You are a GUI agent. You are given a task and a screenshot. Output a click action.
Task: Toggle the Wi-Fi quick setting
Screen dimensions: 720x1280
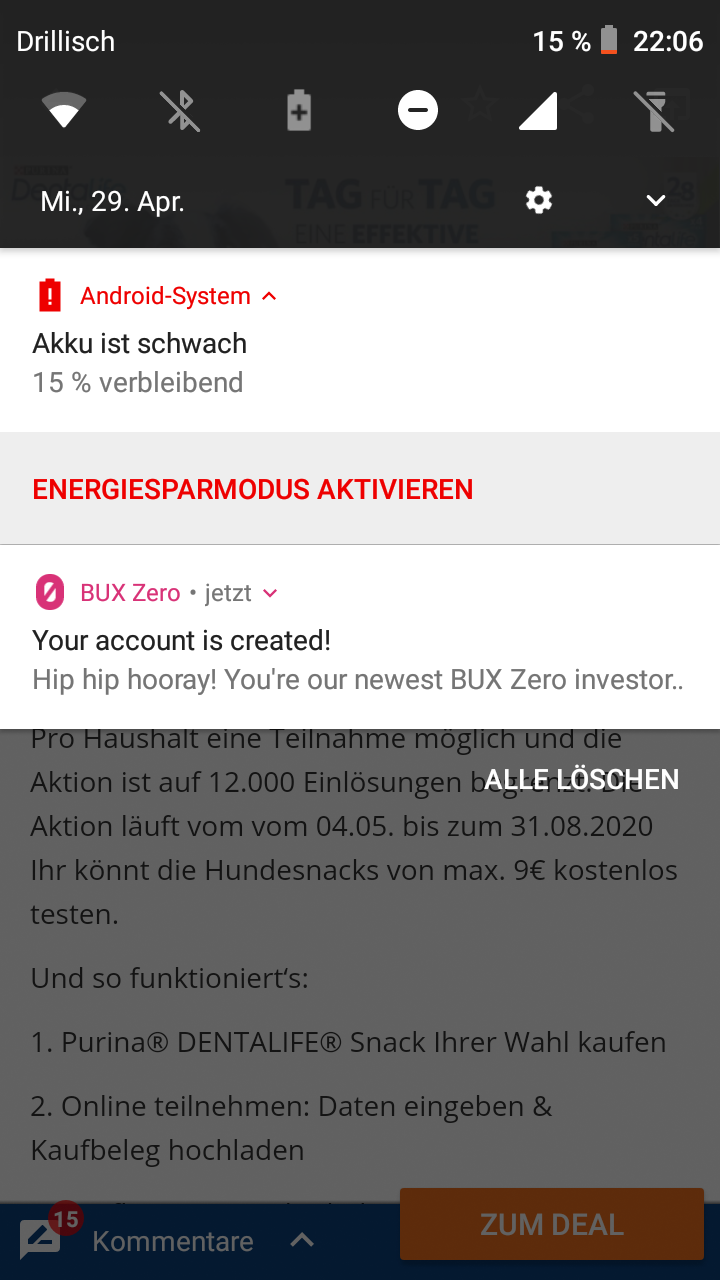tap(63, 110)
